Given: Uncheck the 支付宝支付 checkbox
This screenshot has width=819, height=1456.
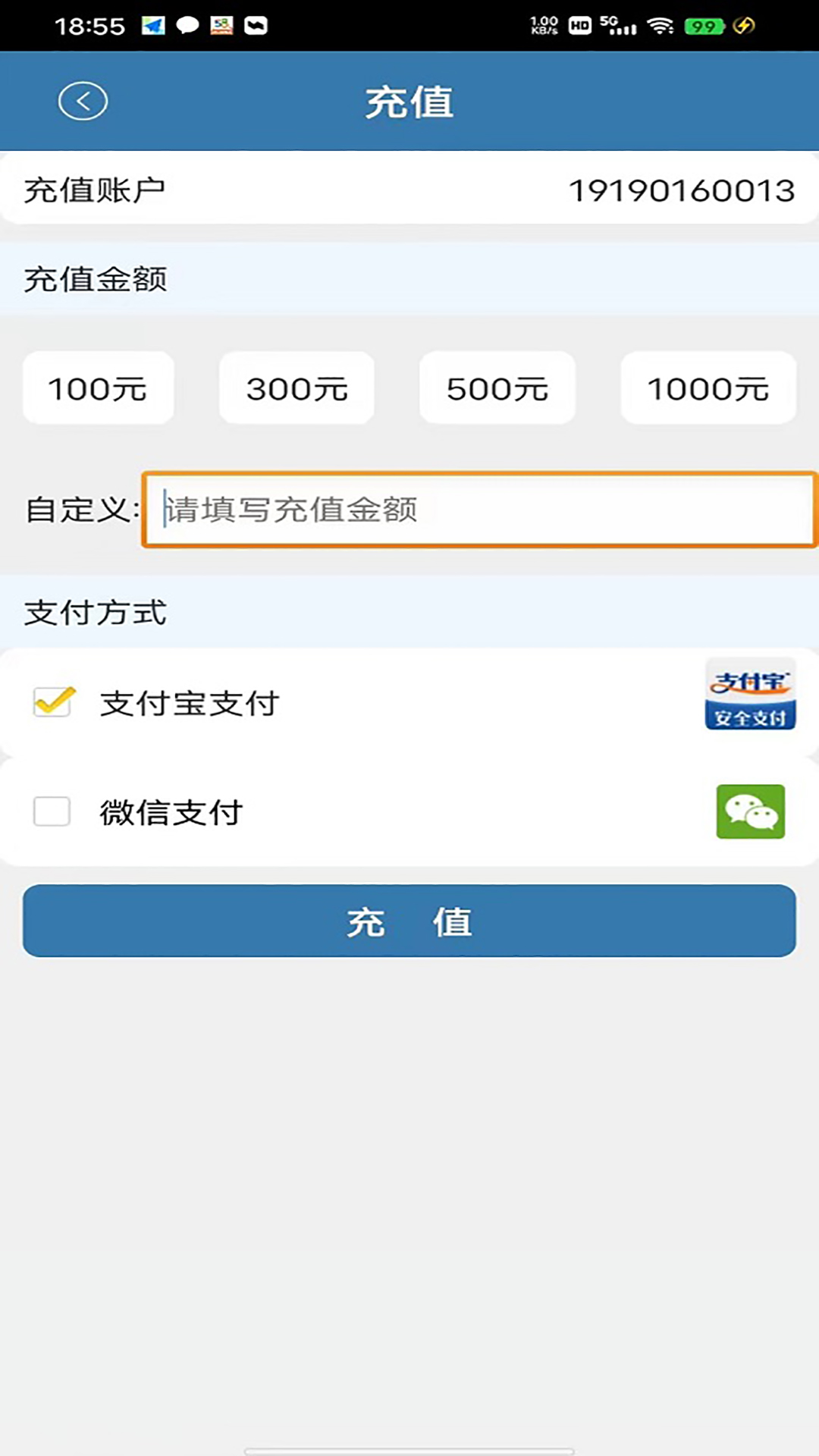Looking at the screenshot, I should coord(52,702).
